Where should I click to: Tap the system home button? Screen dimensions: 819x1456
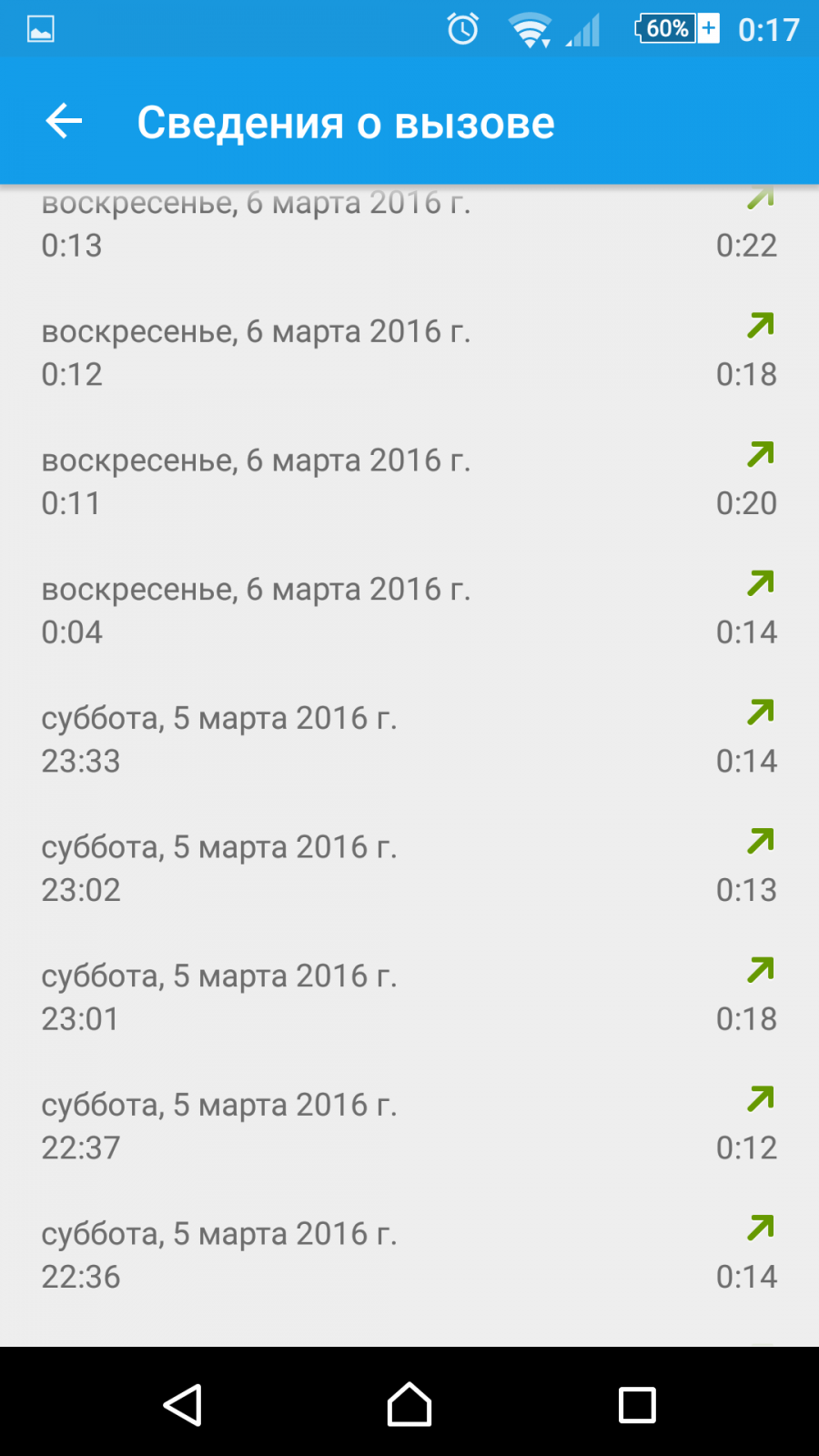[x=409, y=1404]
